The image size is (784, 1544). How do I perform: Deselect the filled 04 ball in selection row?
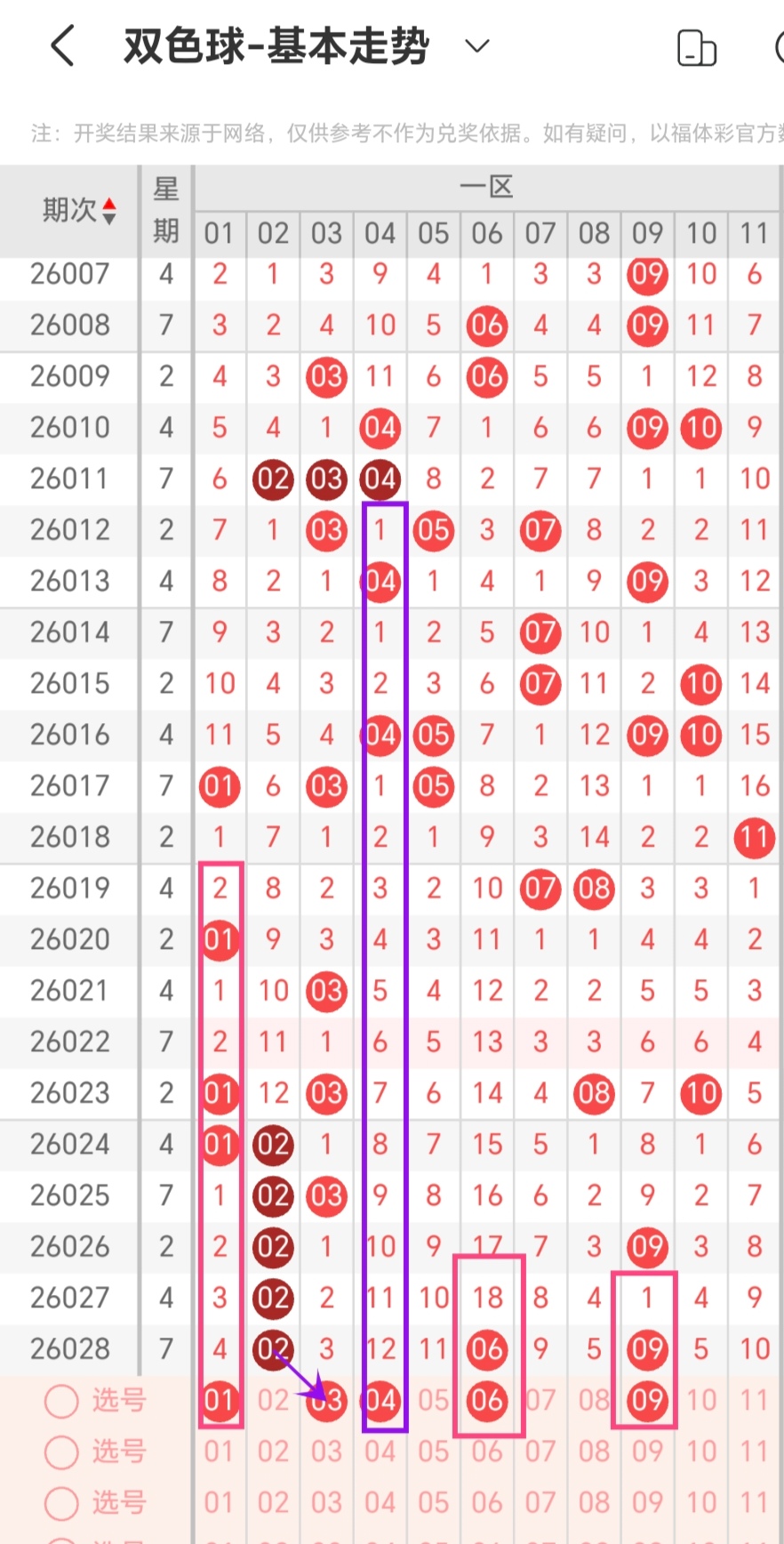380,1400
